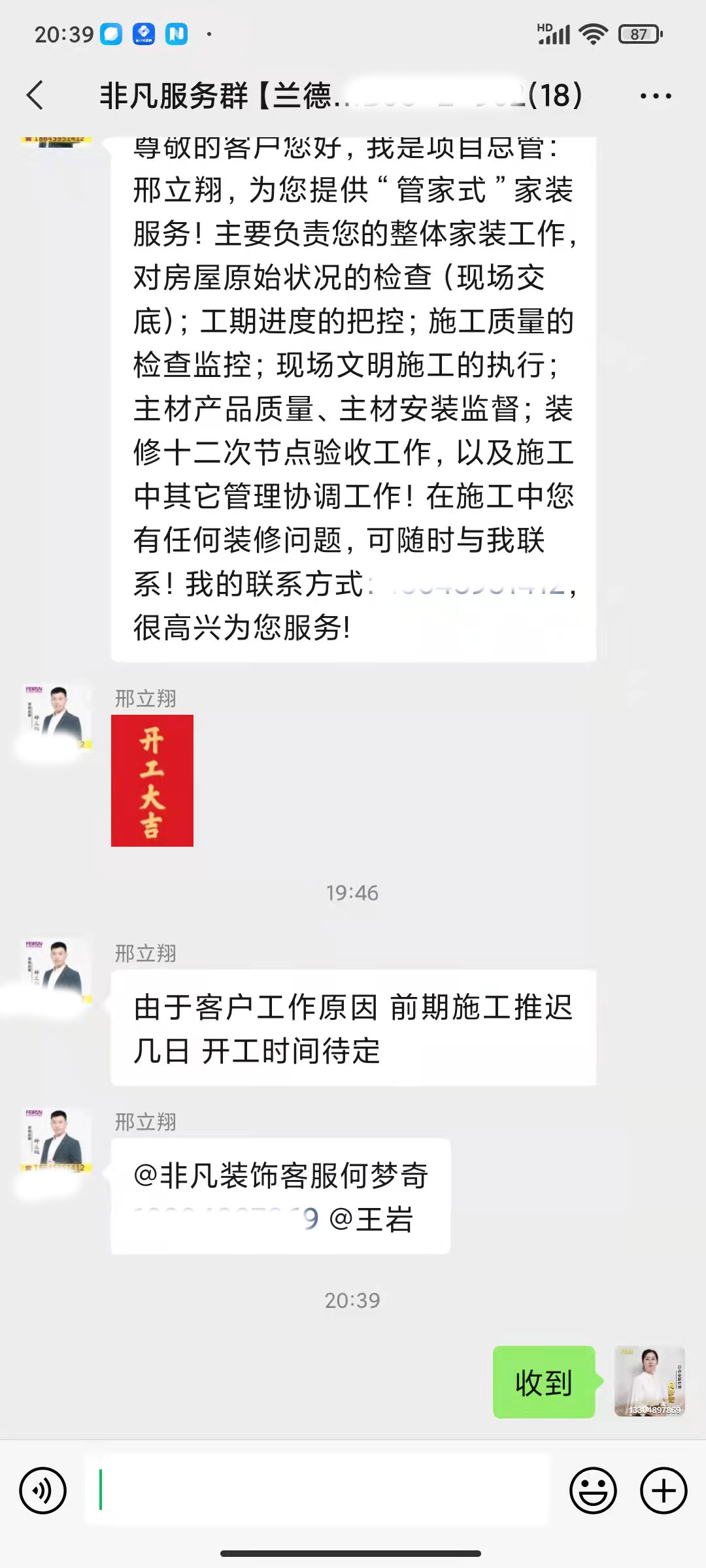
Task: Open your own avatar beside 收到
Action: 649,1381
